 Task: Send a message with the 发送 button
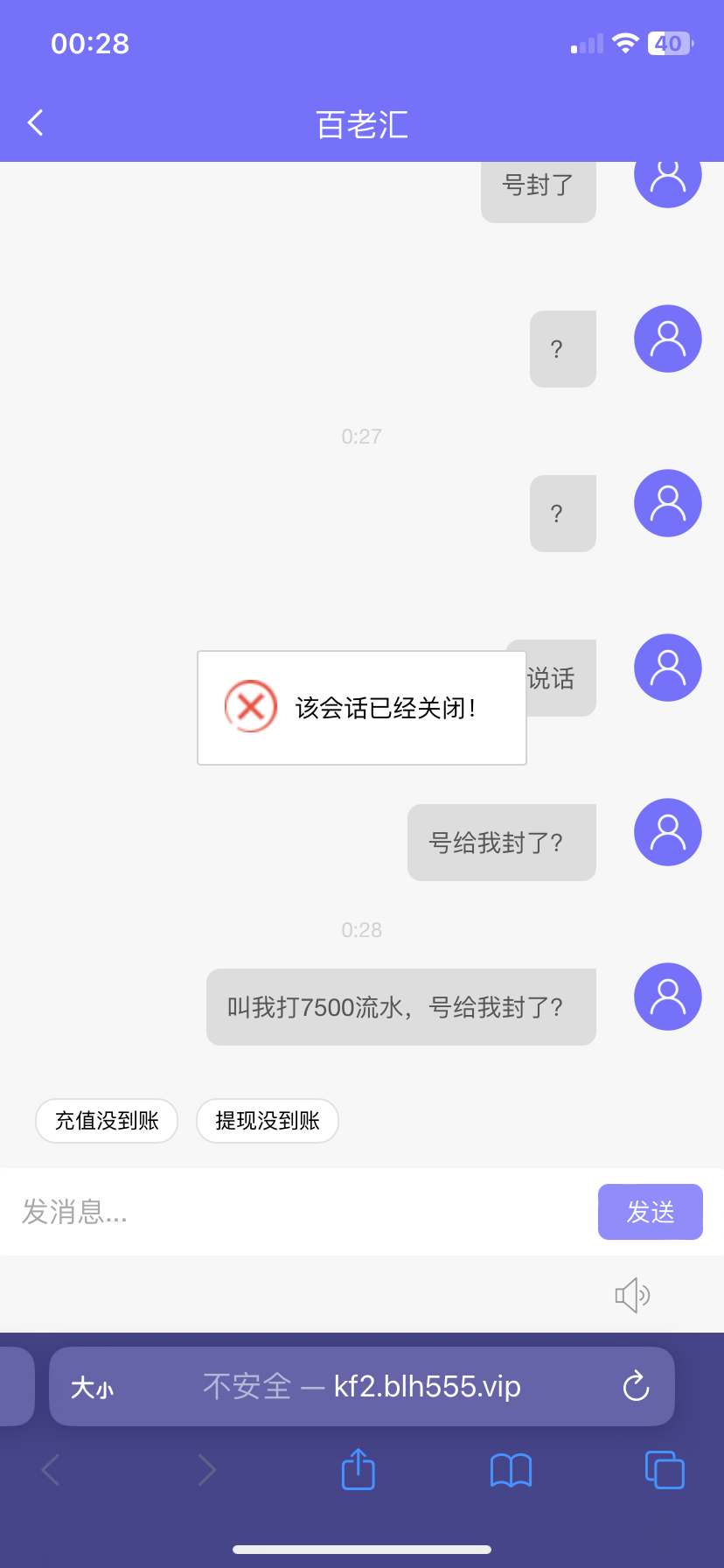[650, 1212]
